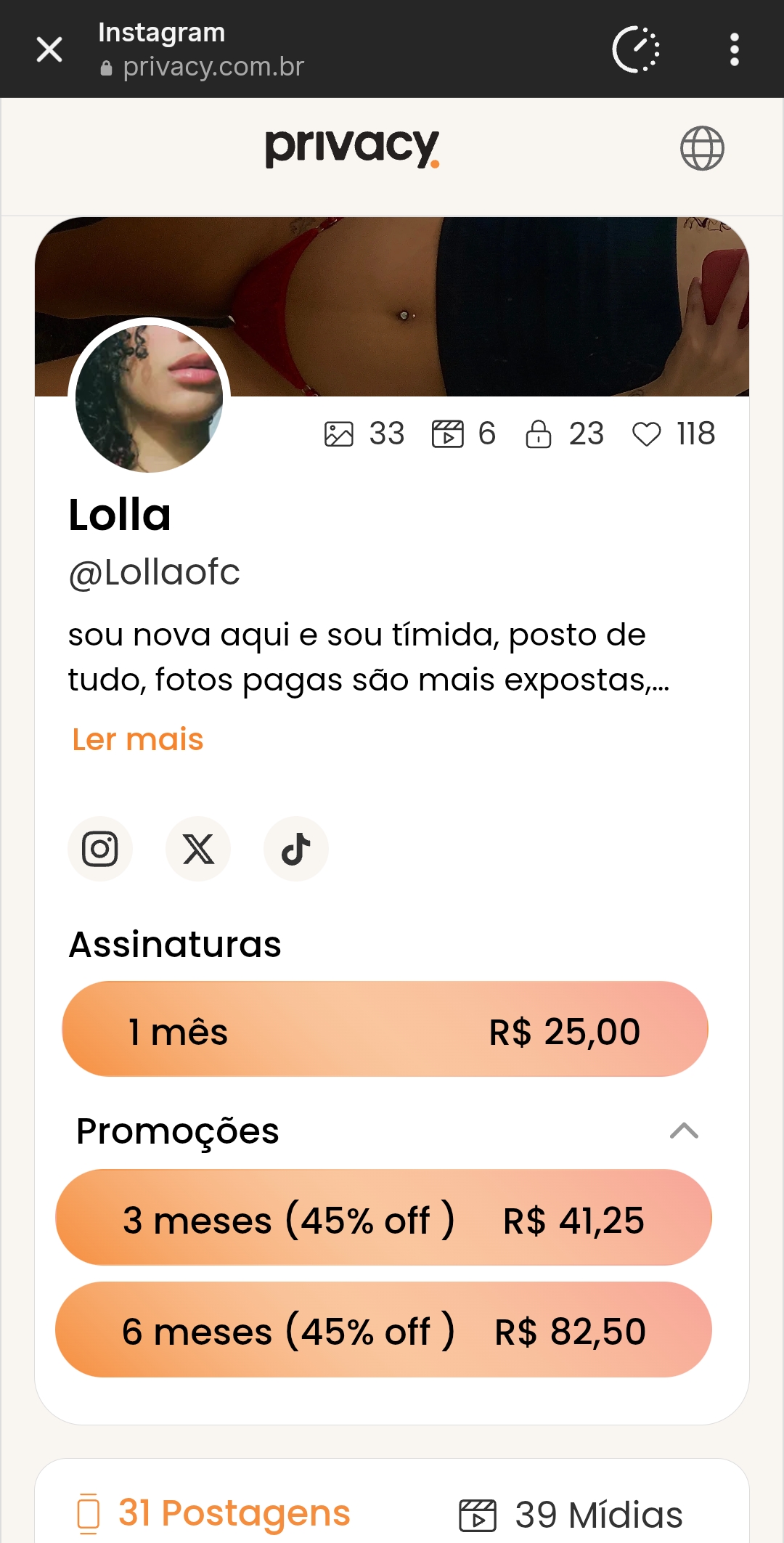View Lolla's profile picture
The width and height of the screenshot is (784, 1543).
[x=150, y=398]
